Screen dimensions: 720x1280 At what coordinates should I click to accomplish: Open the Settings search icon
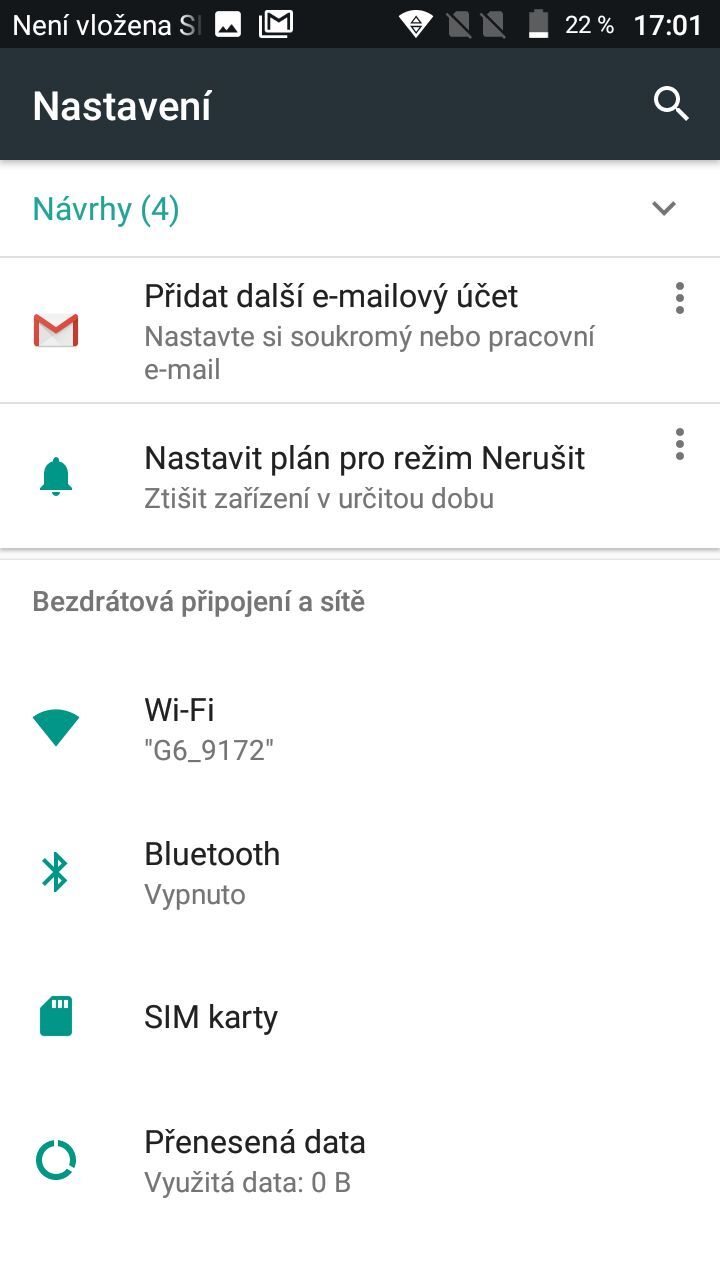click(x=670, y=103)
